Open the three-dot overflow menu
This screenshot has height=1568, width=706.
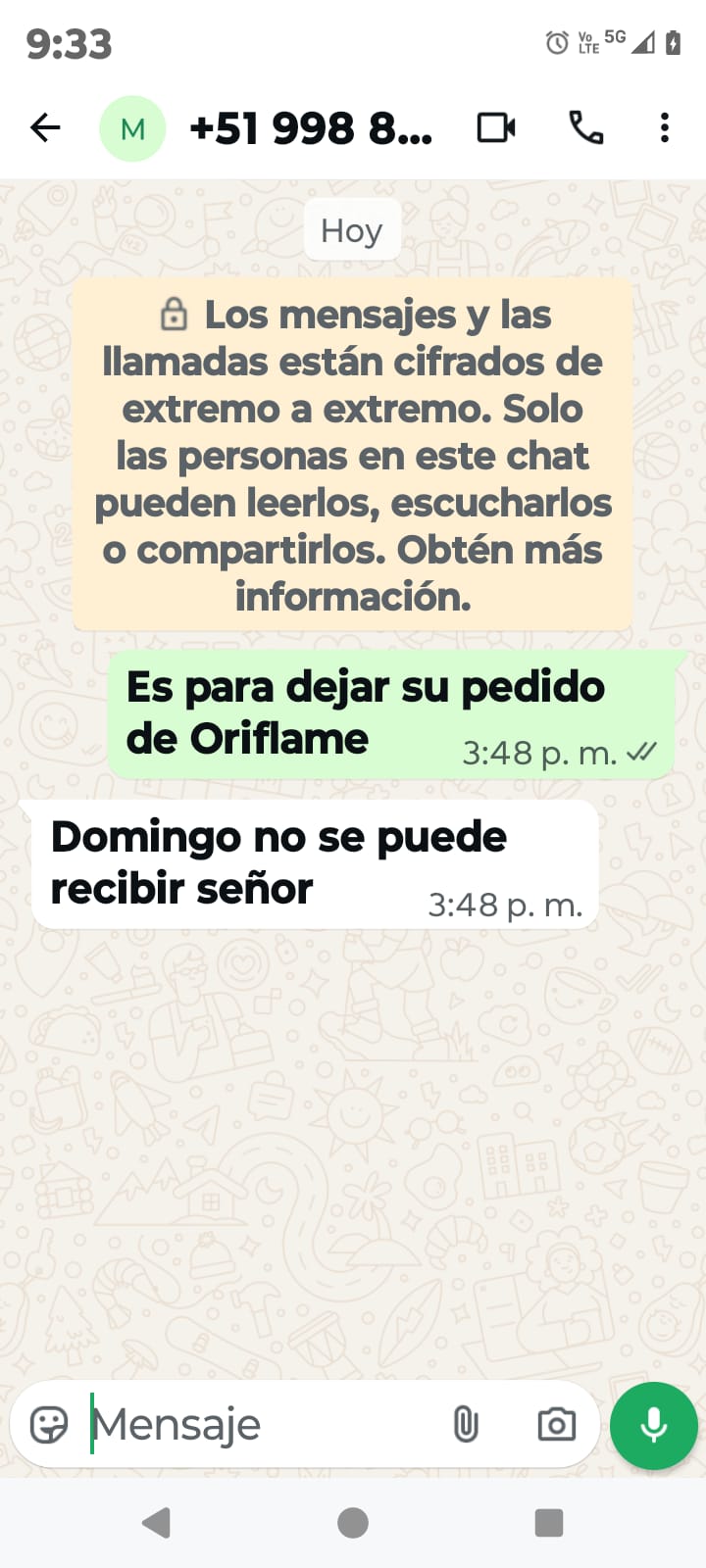[664, 128]
